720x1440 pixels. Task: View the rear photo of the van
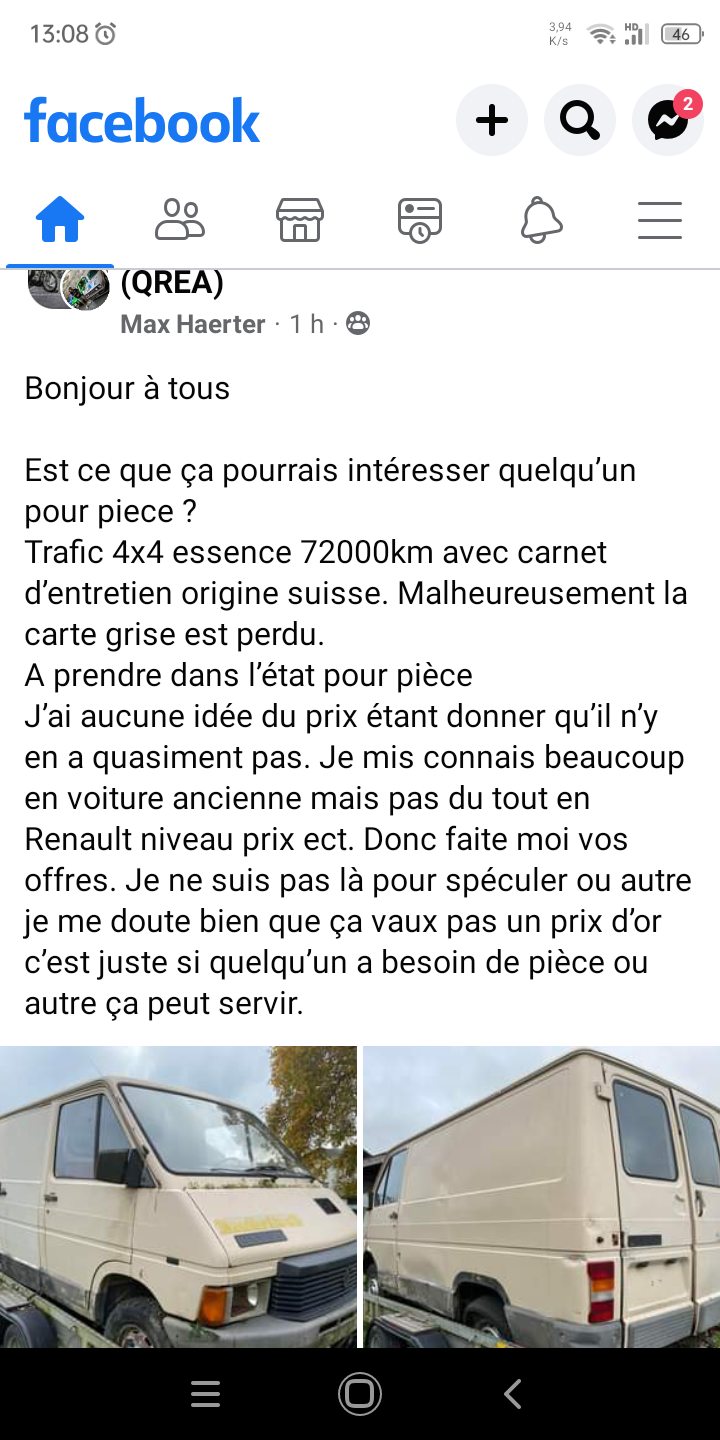pos(541,1196)
